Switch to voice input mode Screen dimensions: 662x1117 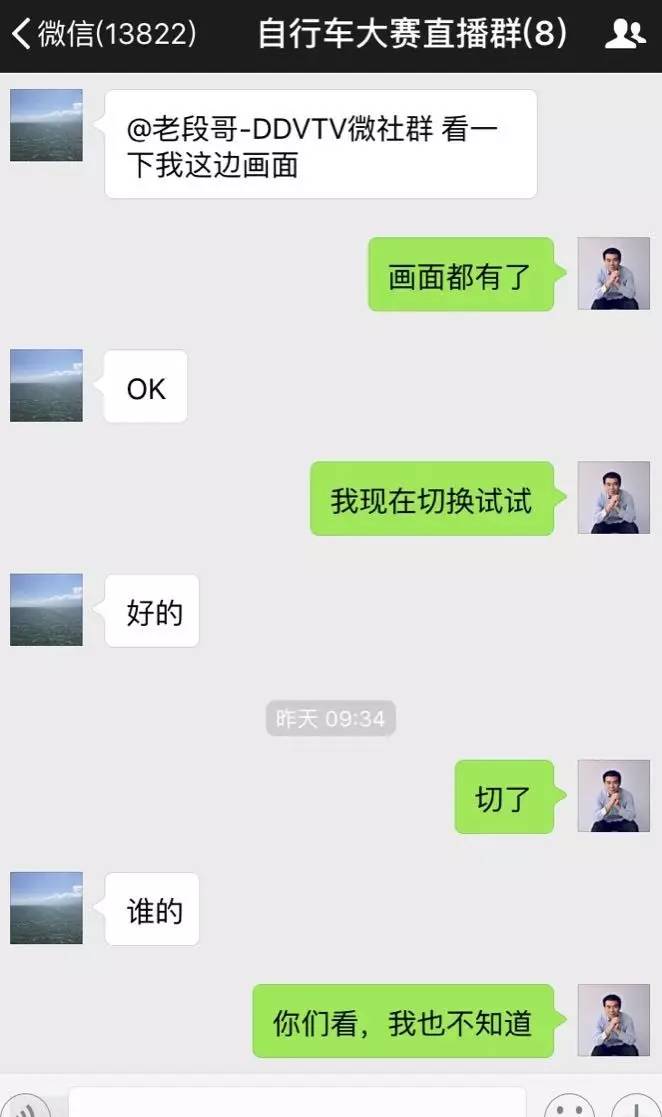point(27,1108)
